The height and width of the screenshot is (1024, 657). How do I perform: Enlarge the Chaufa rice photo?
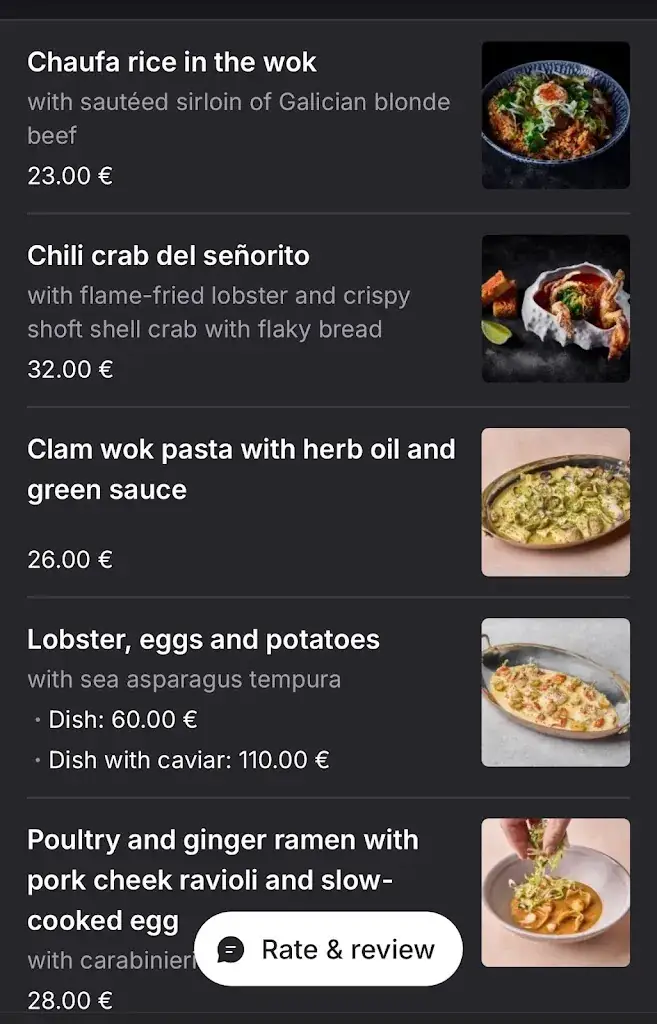556,115
